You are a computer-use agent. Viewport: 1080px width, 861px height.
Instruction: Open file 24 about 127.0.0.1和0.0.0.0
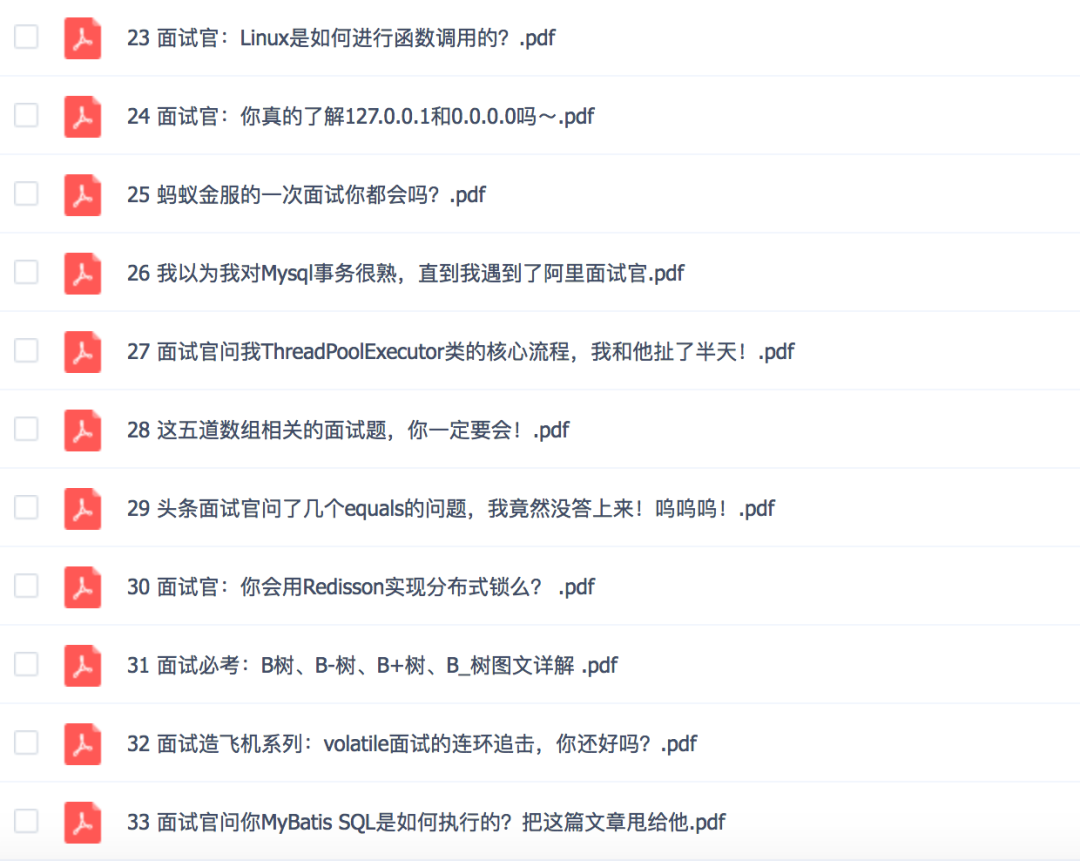pyautogui.click(x=360, y=116)
